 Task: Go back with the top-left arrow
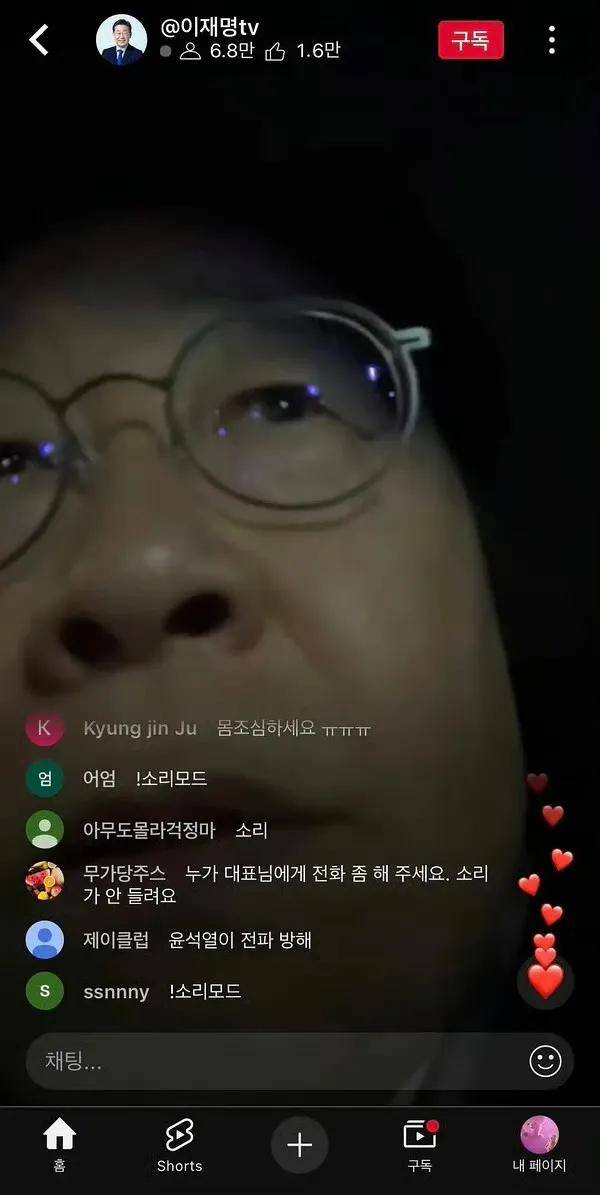coord(39,40)
